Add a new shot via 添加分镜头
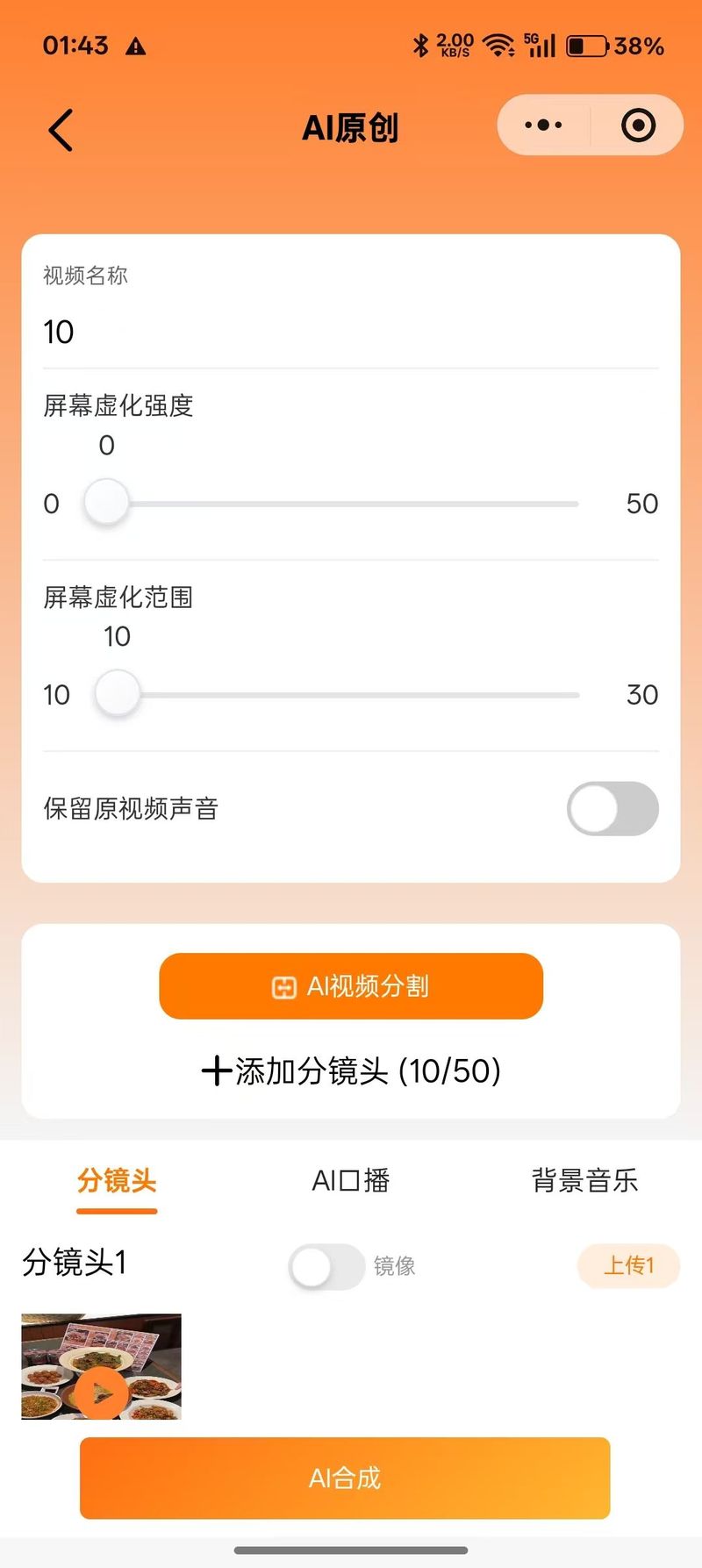This screenshot has height=1568, width=702. [x=351, y=1070]
